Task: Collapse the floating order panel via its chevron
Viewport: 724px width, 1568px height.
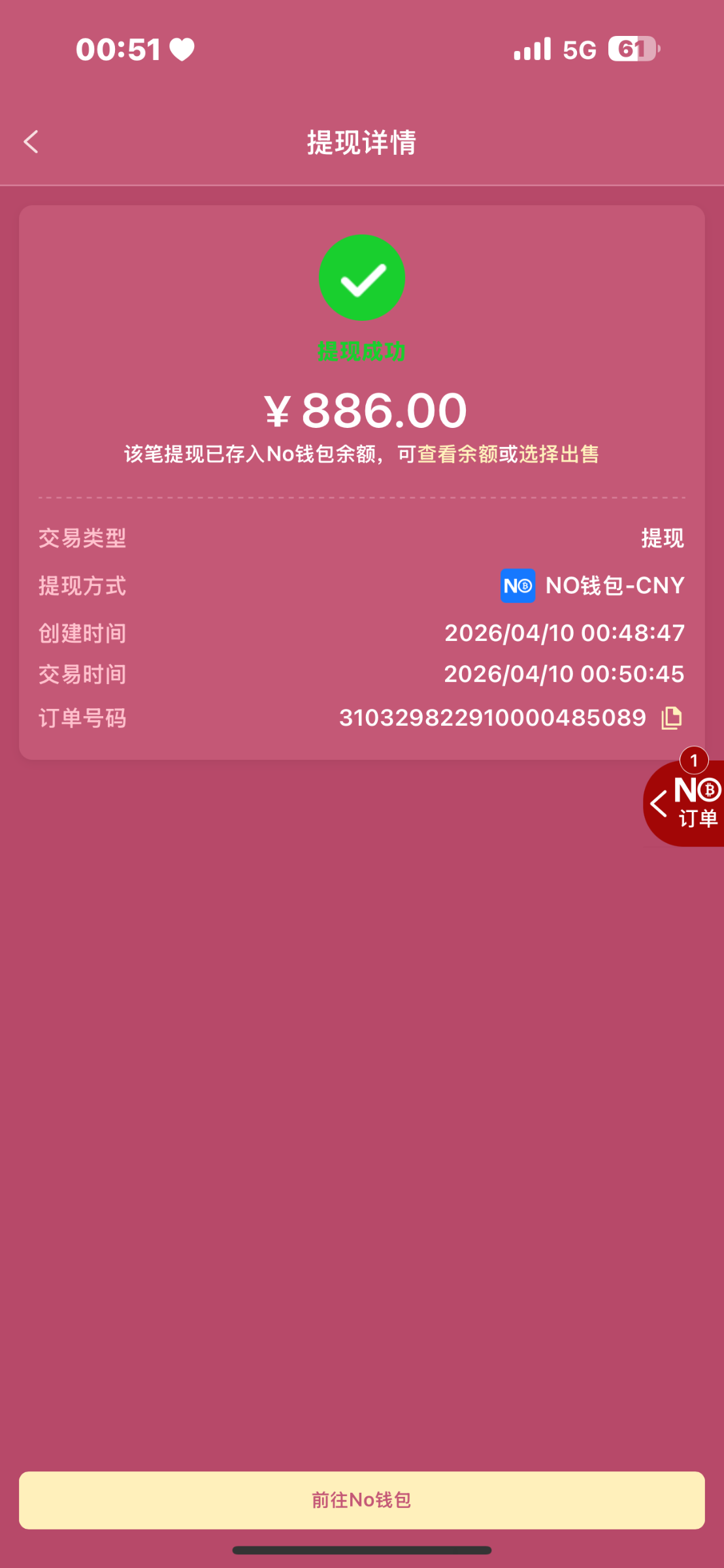Action: click(658, 805)
